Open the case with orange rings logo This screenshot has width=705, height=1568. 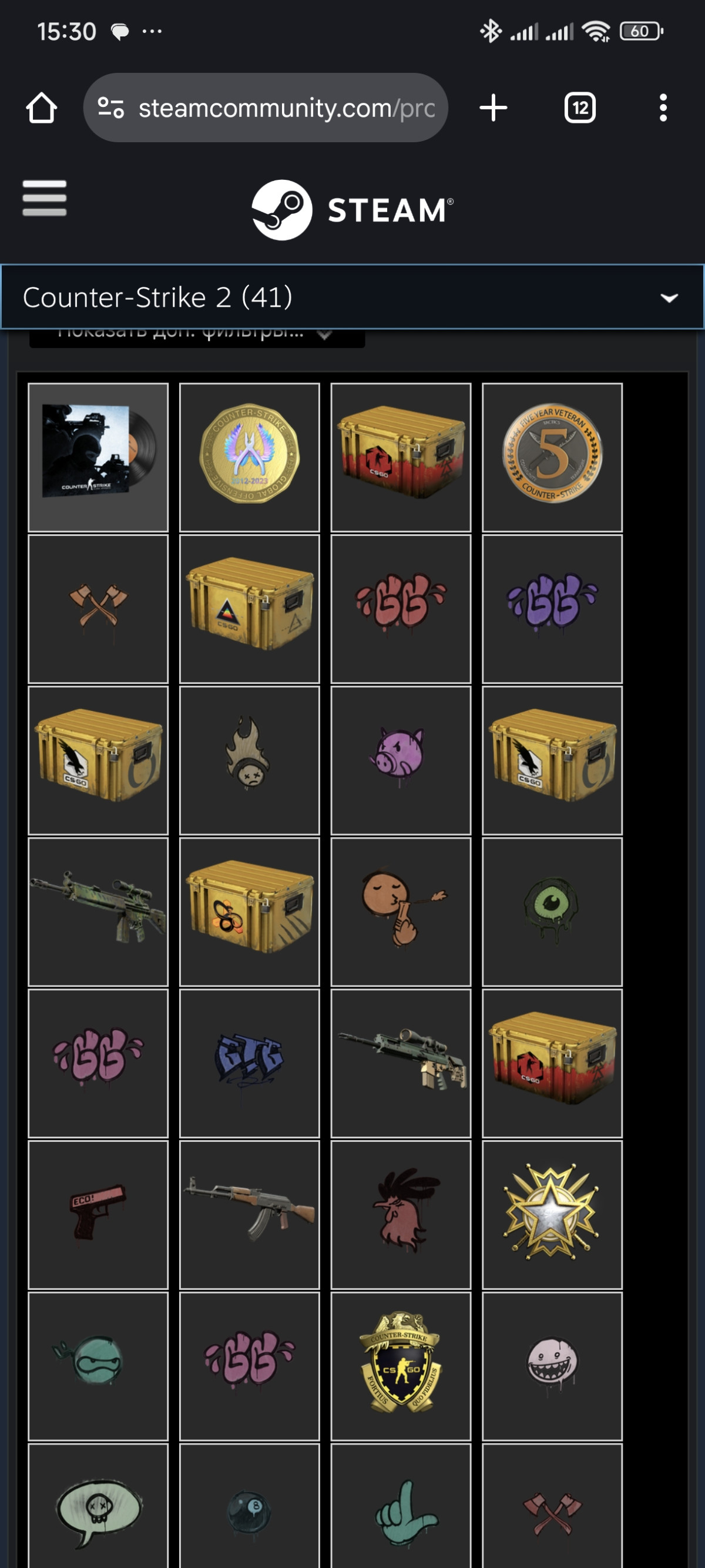click(x=250, y=912)
